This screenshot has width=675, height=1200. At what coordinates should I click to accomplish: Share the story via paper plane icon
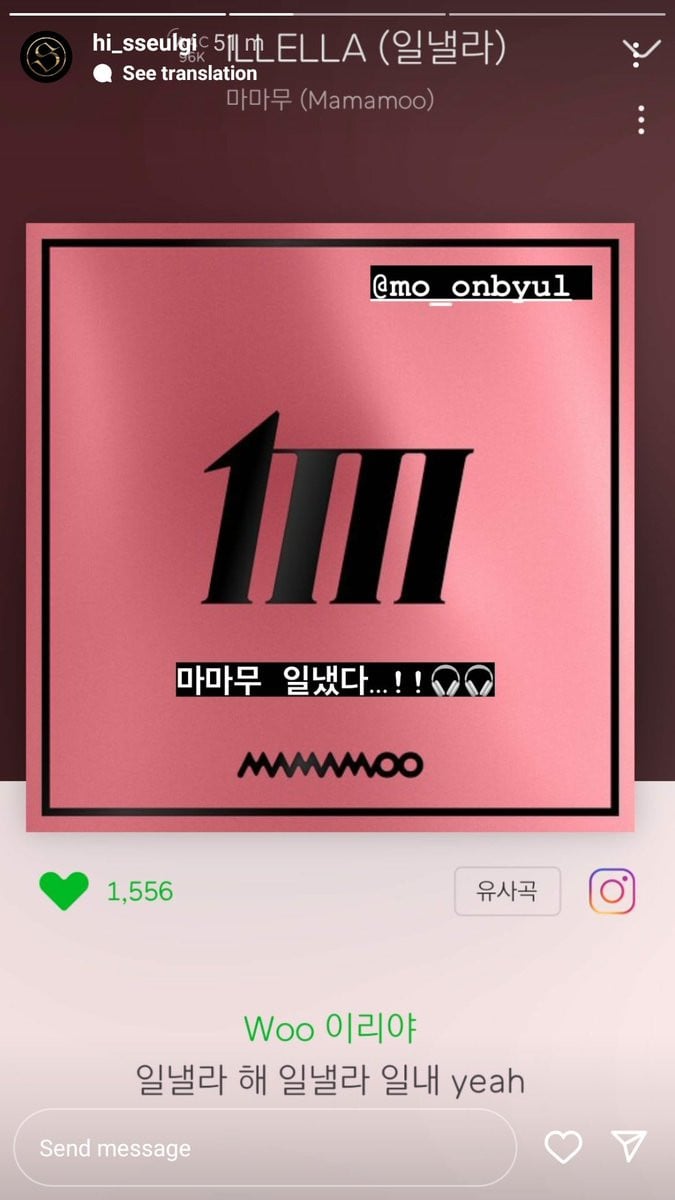[x=629, y=1146]
